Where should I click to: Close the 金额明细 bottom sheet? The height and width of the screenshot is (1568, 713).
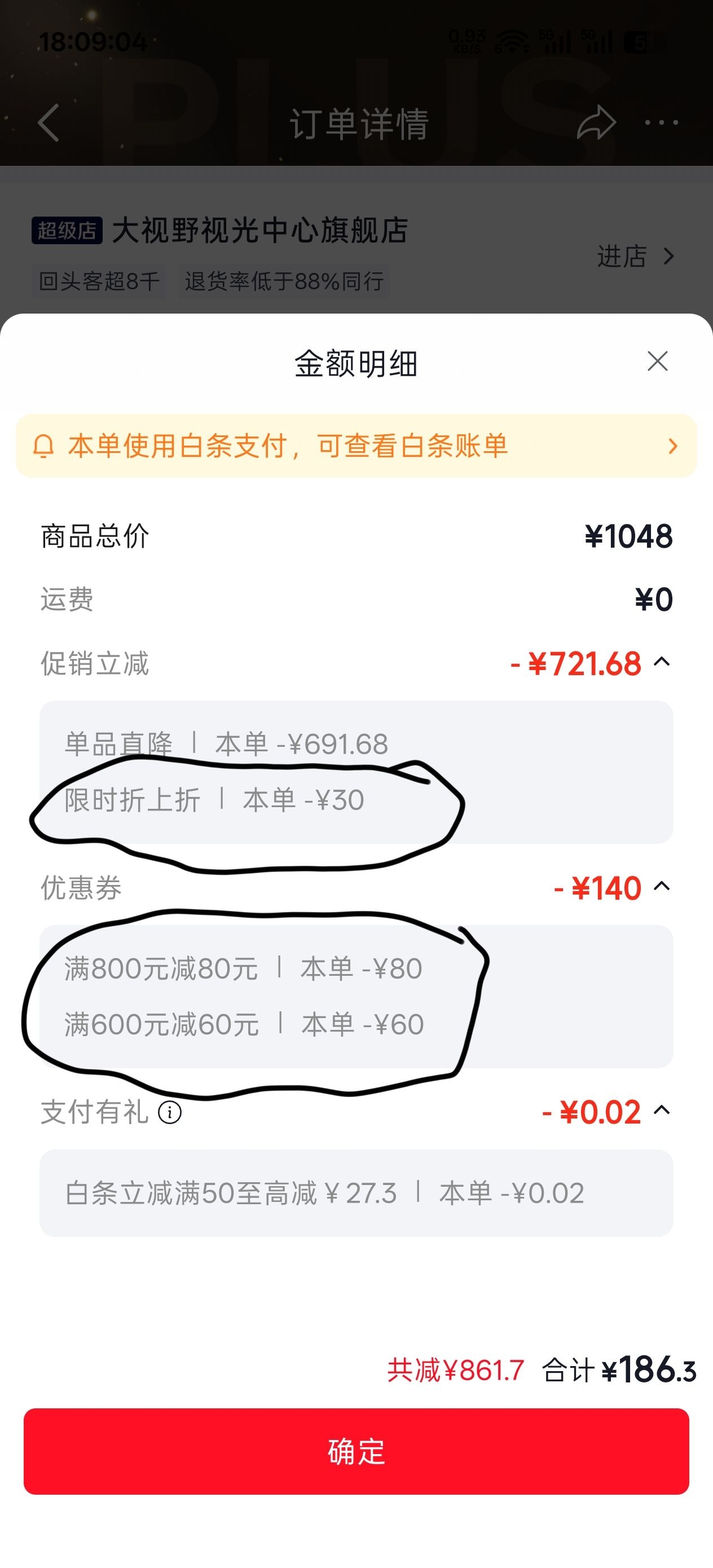point(658,362)
